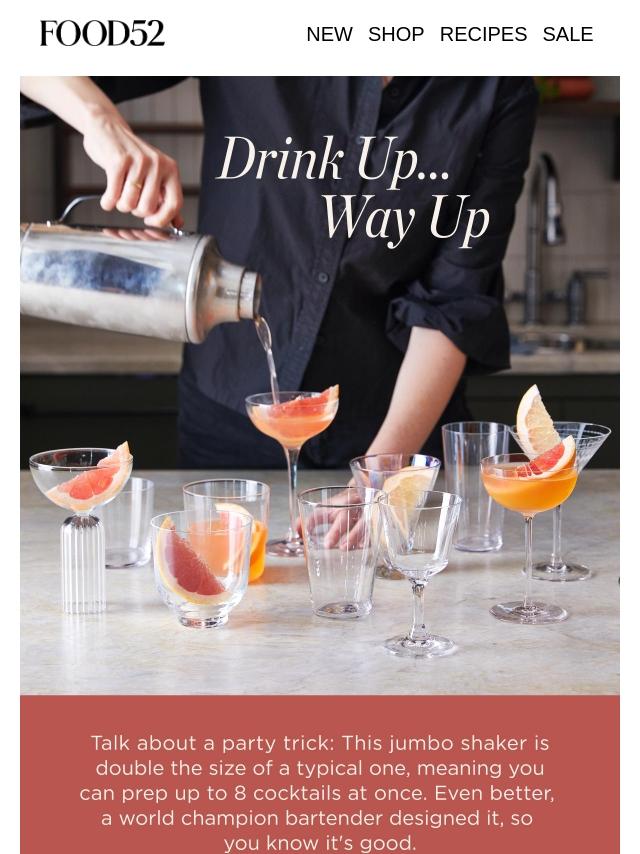Open the NEW link in the header

tap(329, 34)
